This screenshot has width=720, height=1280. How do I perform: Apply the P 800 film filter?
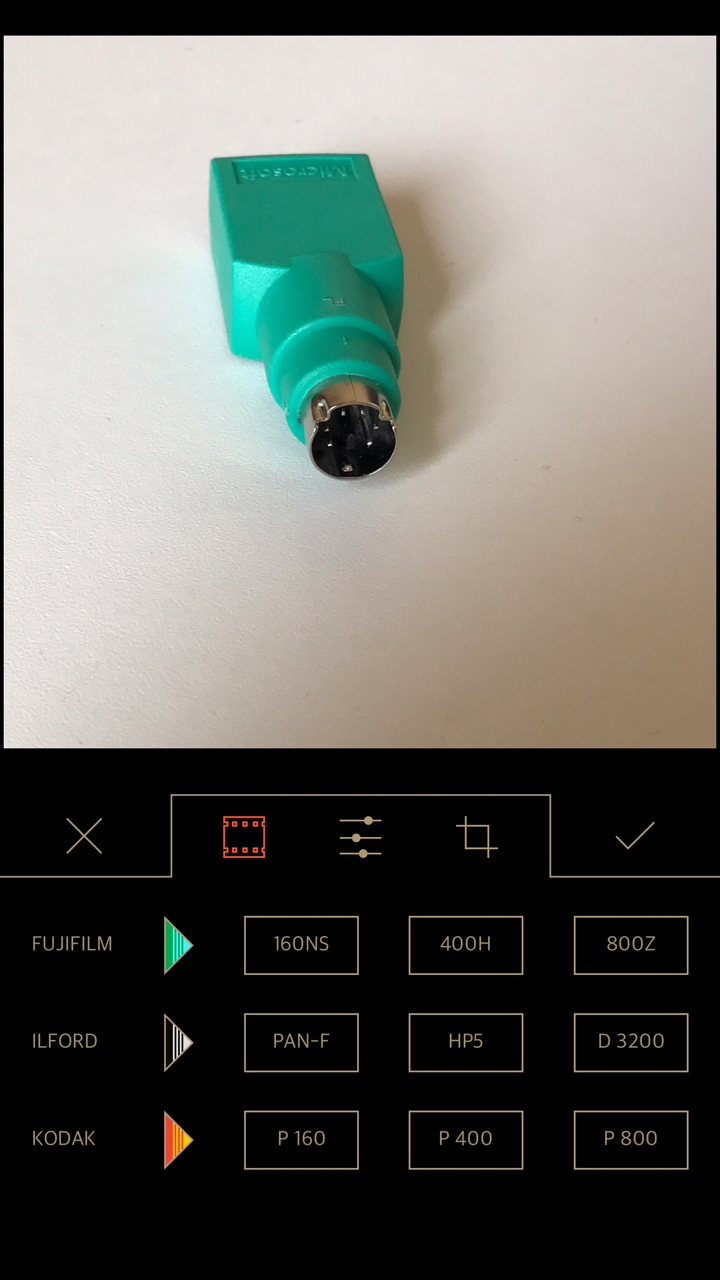(630, 1139)
